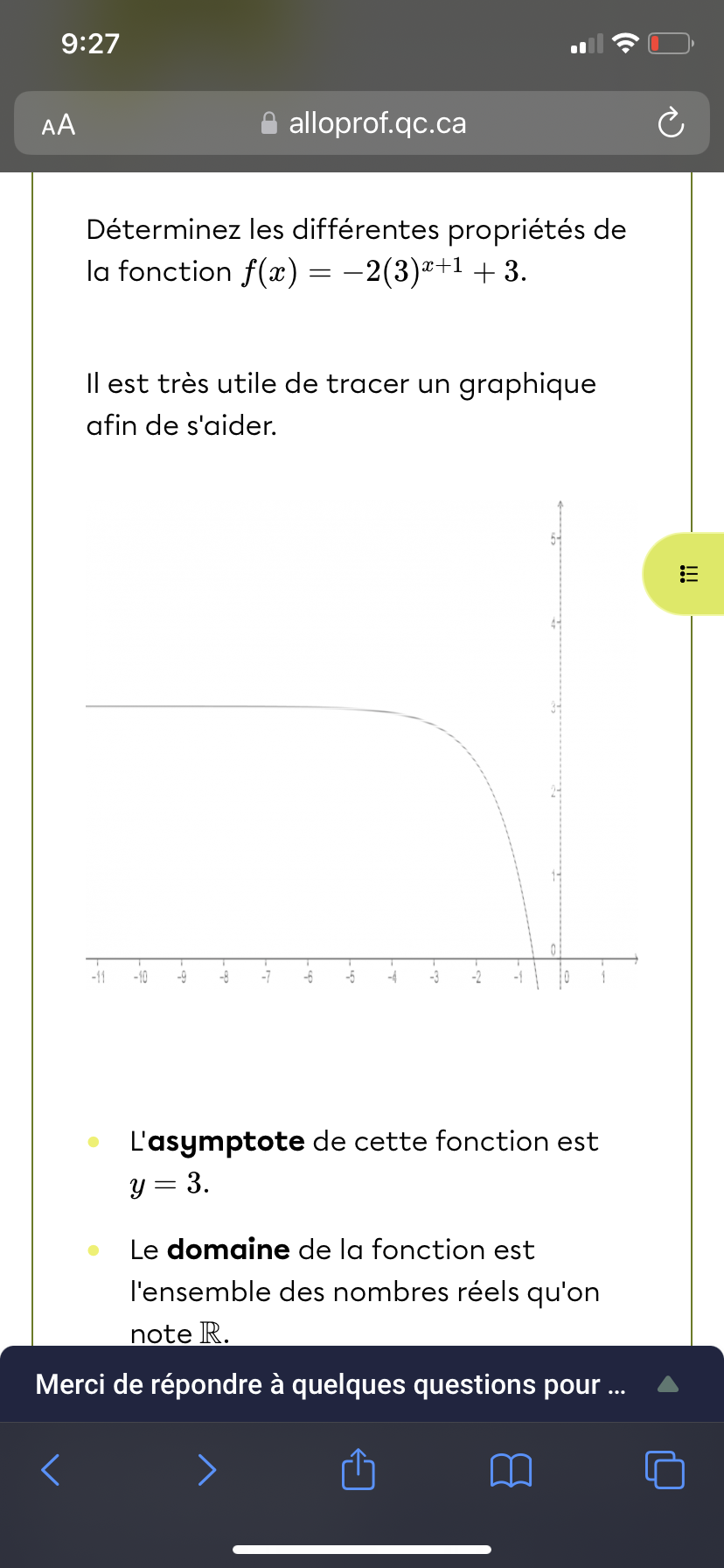Open the yellow table of contents button
This screenshot has width=724, height=1568.
click(x=688, y=574)
